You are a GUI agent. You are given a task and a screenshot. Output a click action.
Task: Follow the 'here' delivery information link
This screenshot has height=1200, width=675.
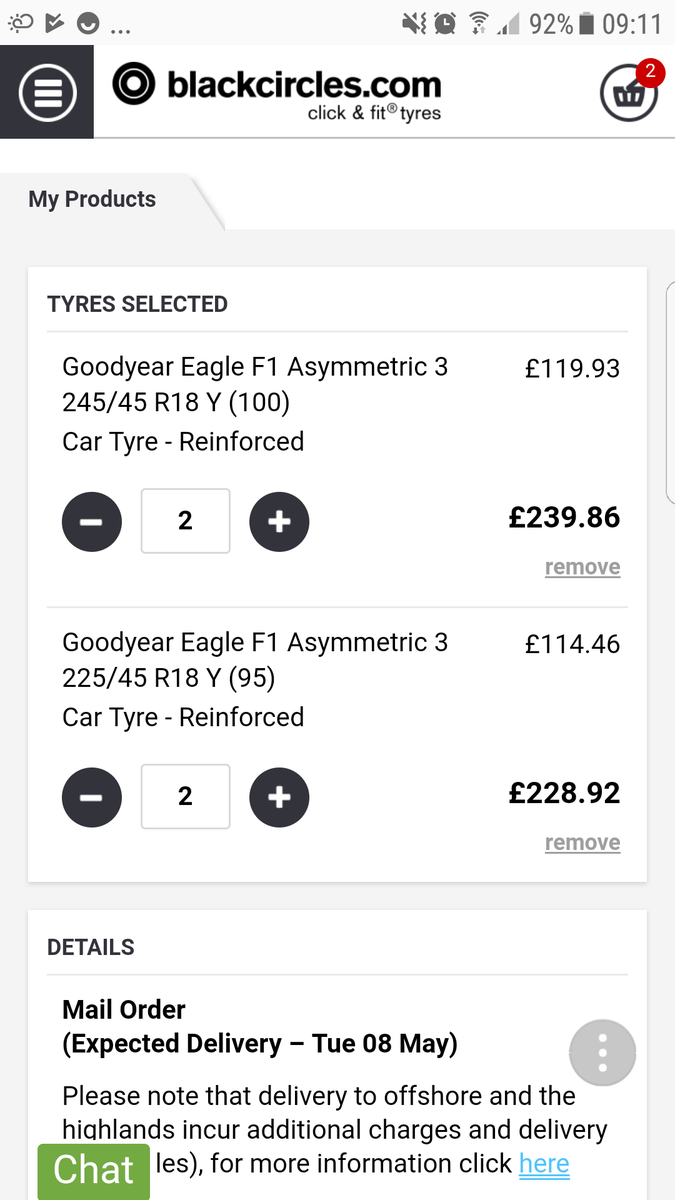pyautogui.click(x=544, y=1164)
